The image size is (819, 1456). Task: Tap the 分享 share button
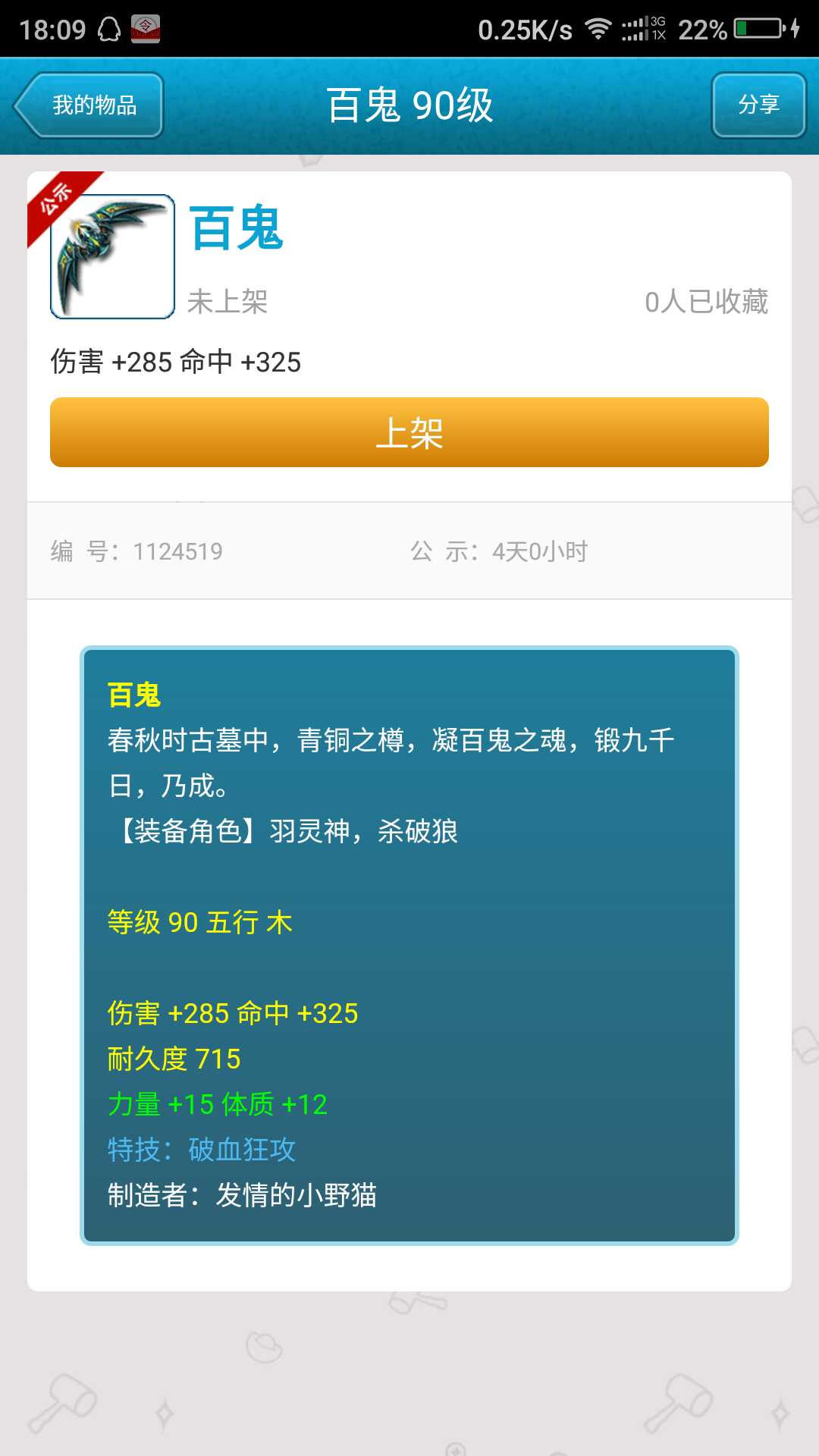point(758,105)
